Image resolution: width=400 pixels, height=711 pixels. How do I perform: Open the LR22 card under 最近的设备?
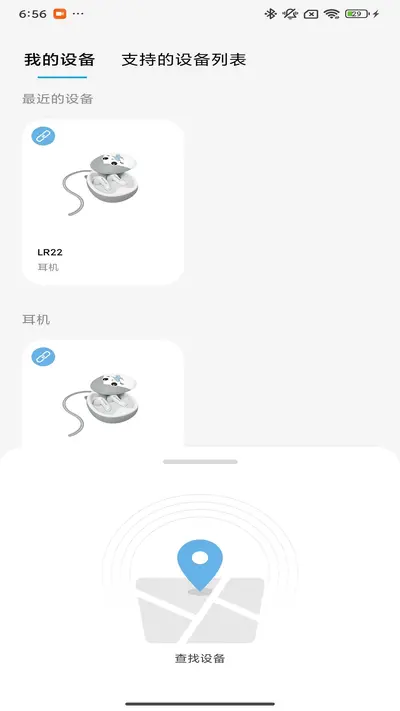(103, 202)
